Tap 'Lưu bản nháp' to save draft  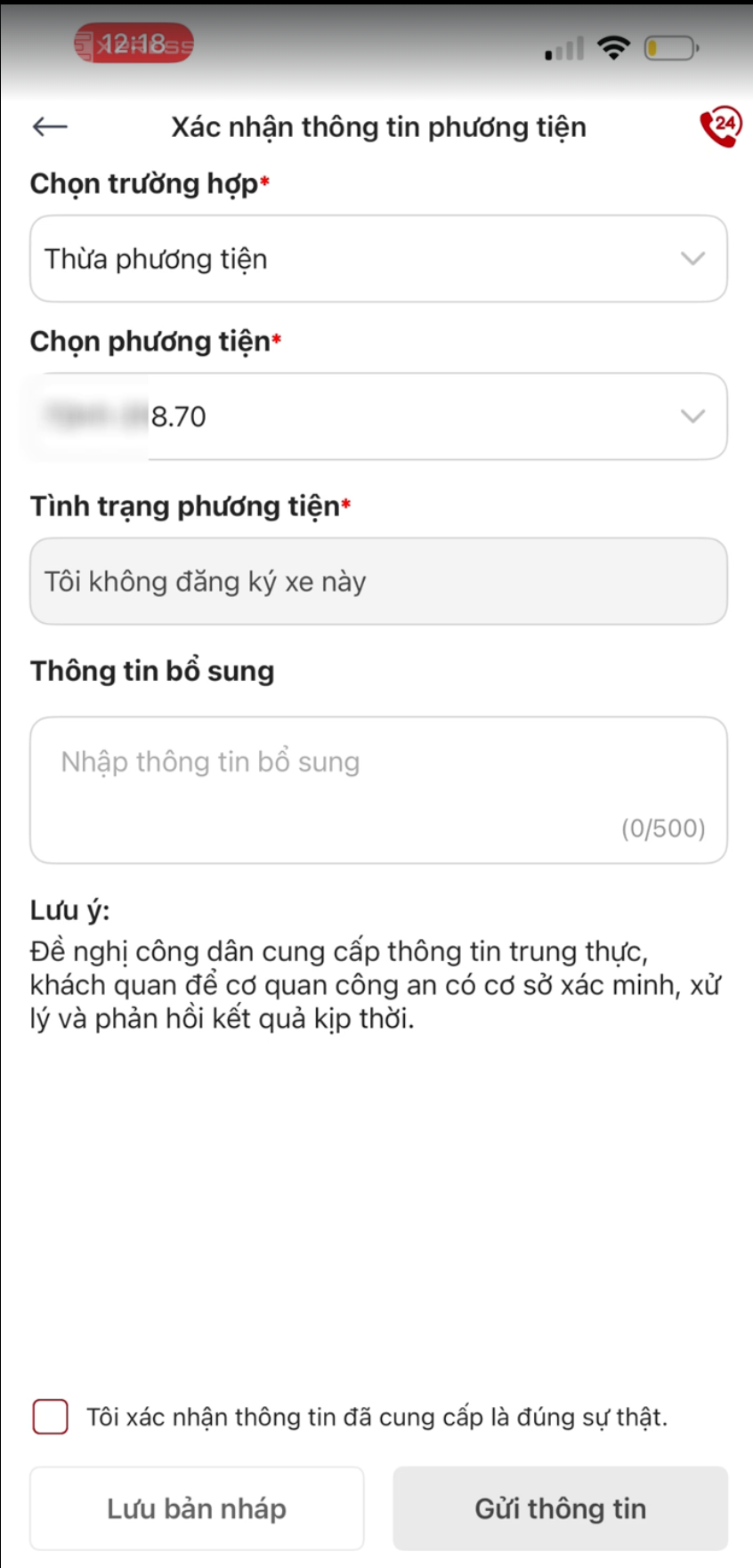[x=197, y=1507]
